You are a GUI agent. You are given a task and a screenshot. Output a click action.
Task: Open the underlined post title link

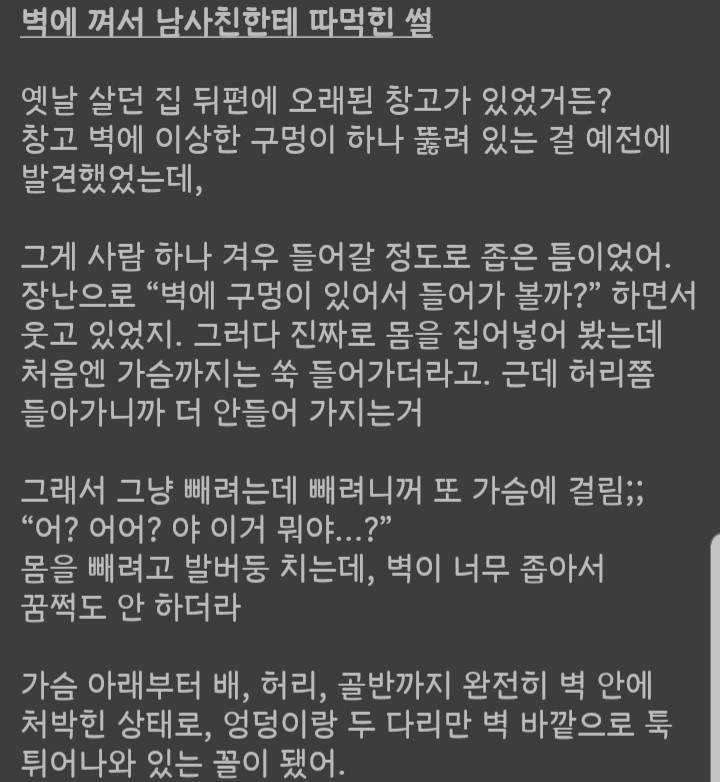tap(226, 21)
